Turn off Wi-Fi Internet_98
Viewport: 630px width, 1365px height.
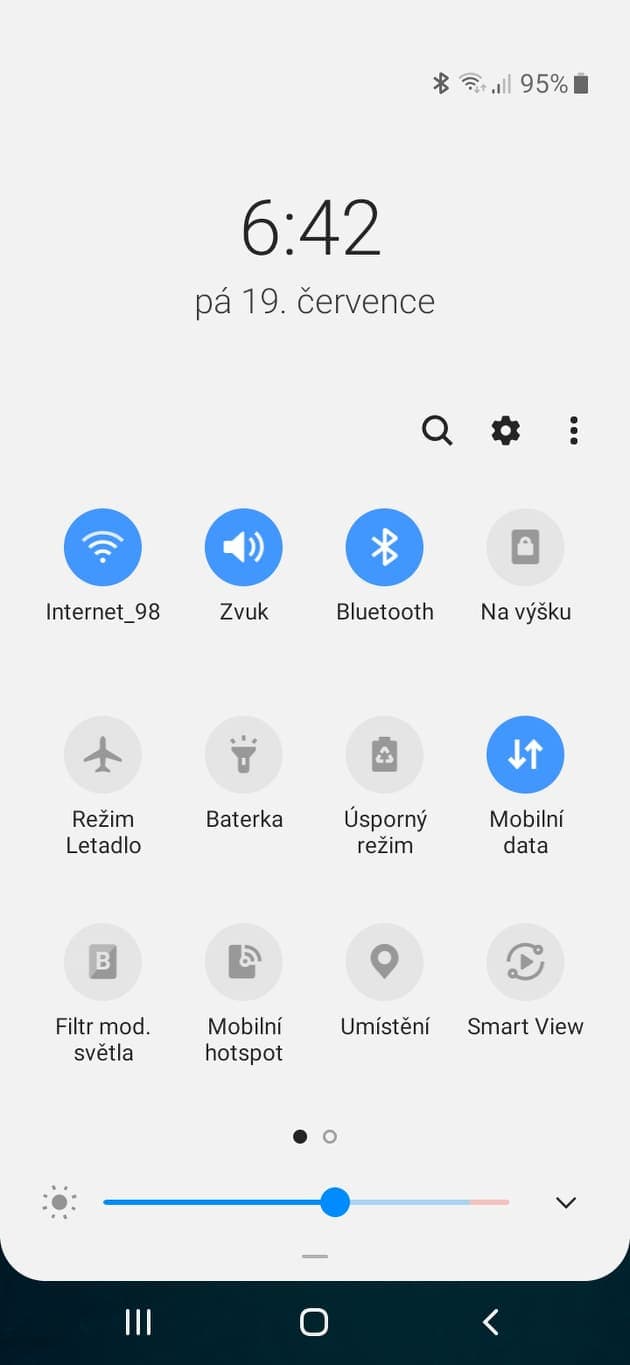click(103, 547)
